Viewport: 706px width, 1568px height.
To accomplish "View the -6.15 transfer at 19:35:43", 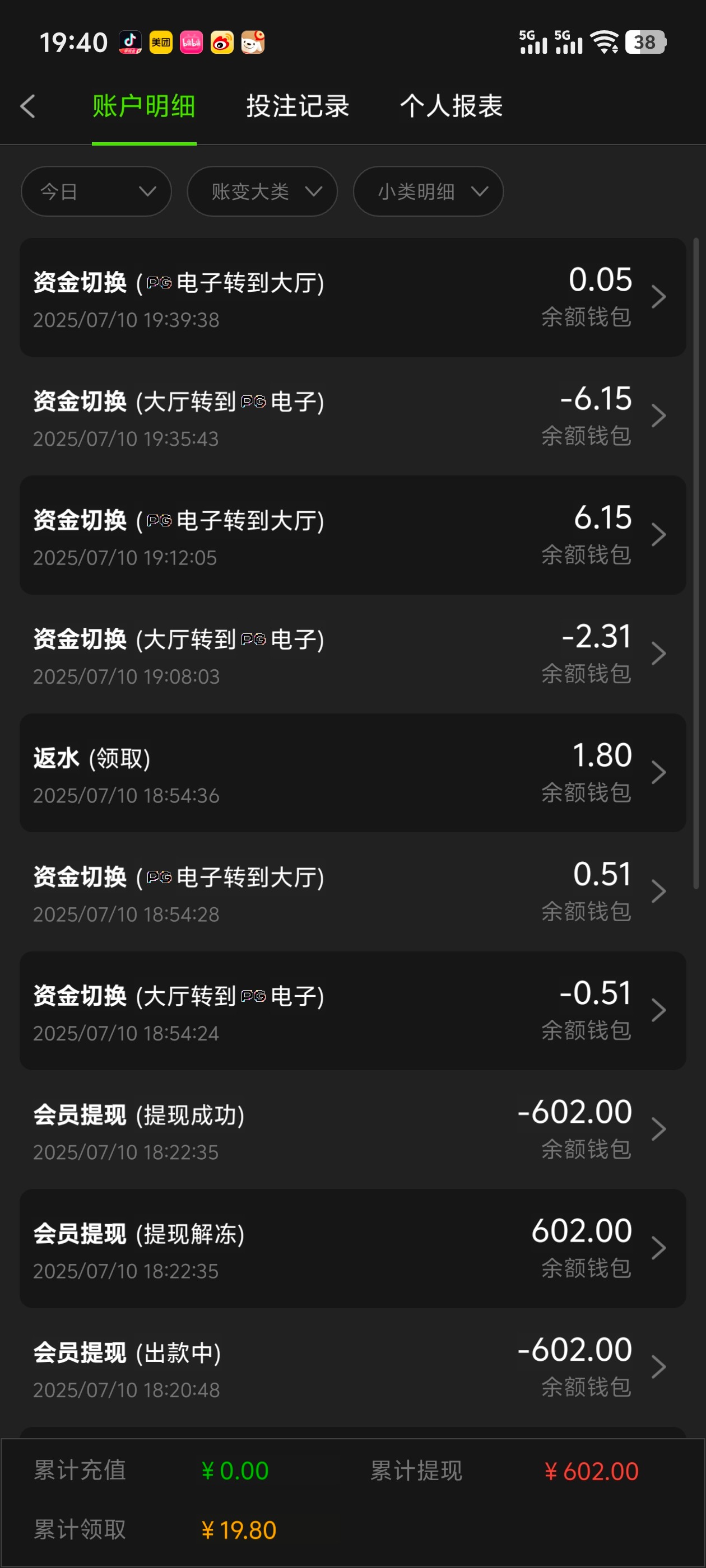I will pos(352,416).
